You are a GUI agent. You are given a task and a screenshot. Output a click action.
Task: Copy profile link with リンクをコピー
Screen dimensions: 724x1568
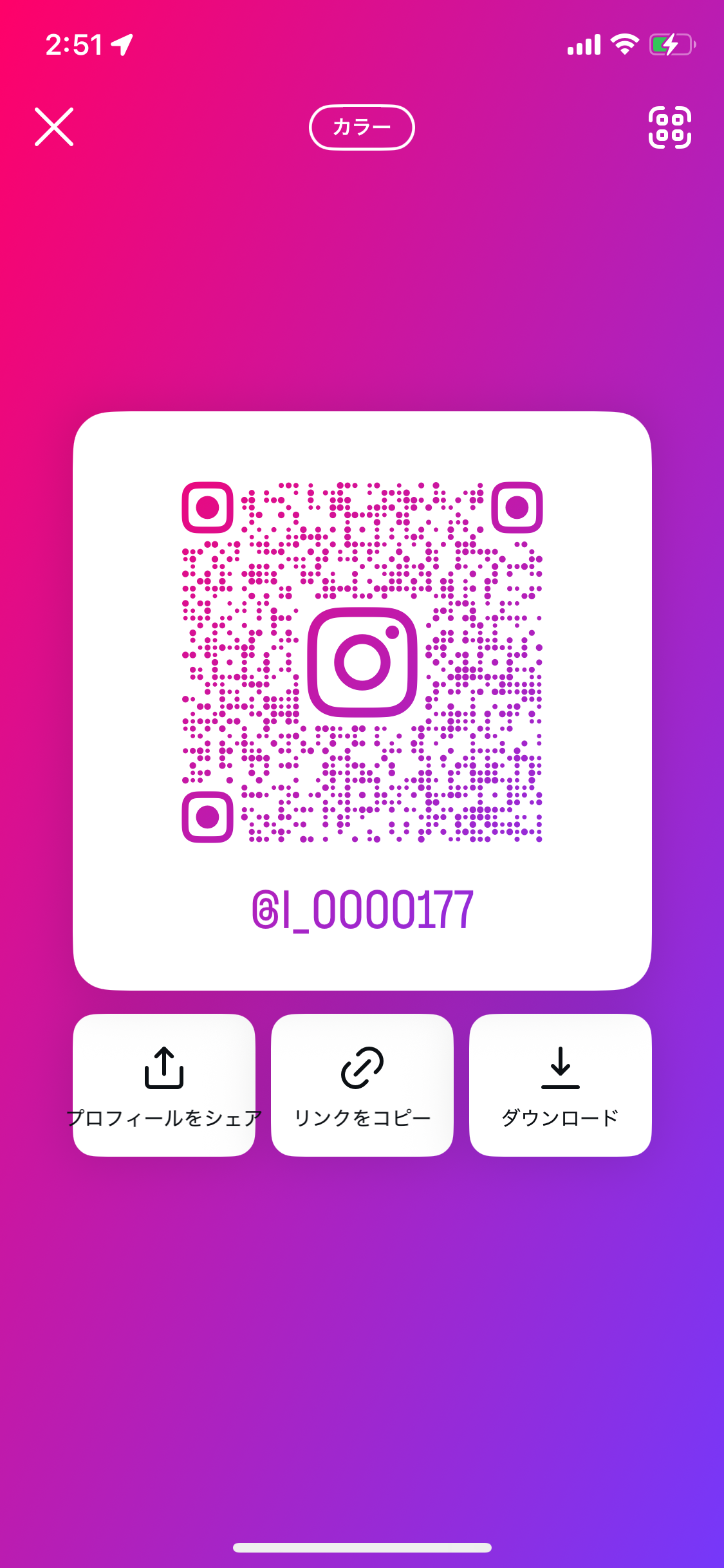[362, 1085]
